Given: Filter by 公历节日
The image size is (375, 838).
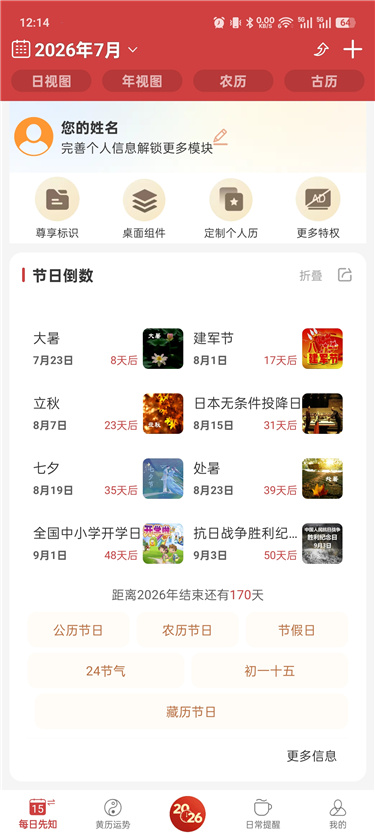Looking at the screenshot, I should tap(78, 630).
